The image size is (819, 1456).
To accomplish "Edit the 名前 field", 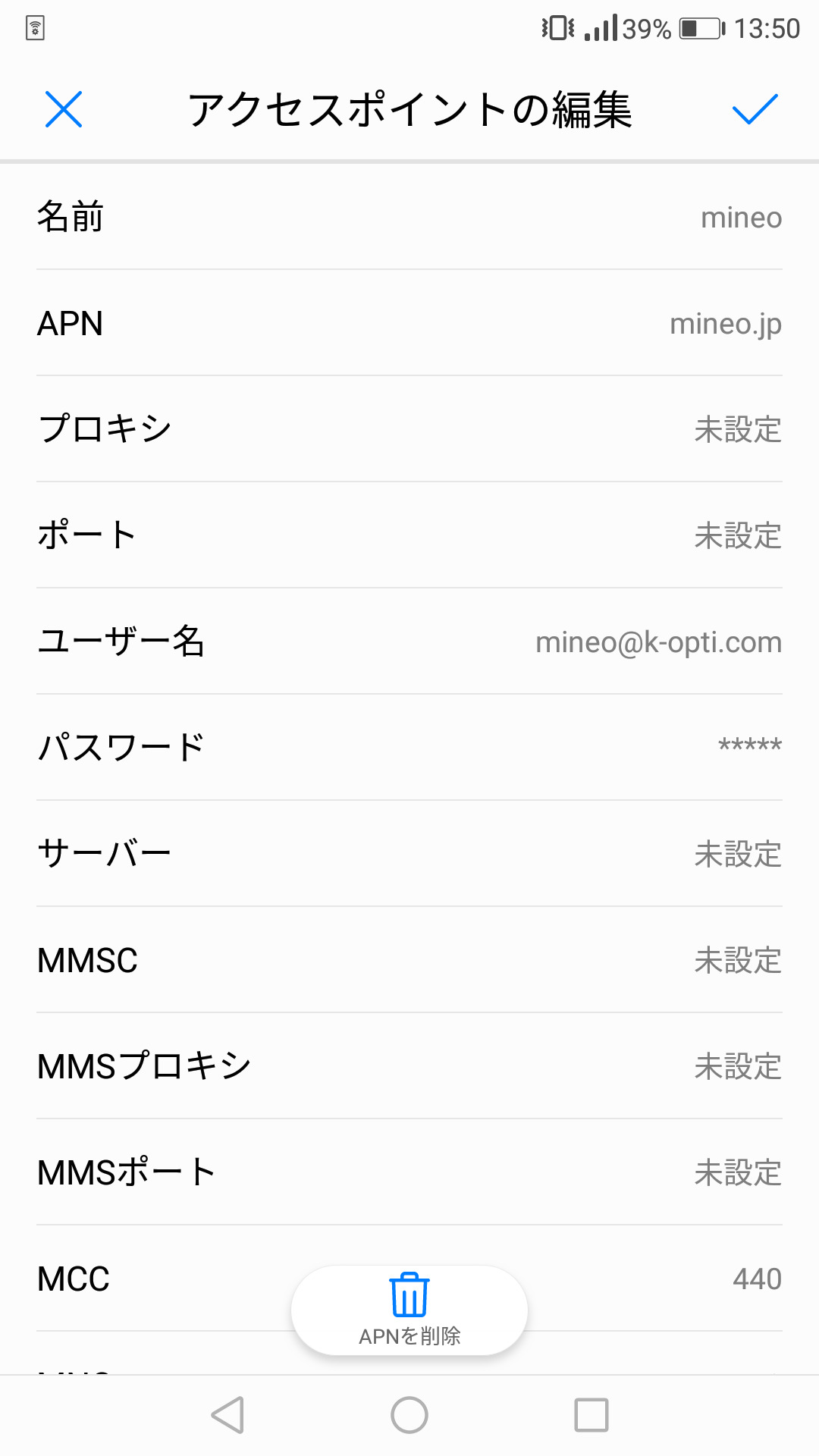I will click(x=409, y=217).
